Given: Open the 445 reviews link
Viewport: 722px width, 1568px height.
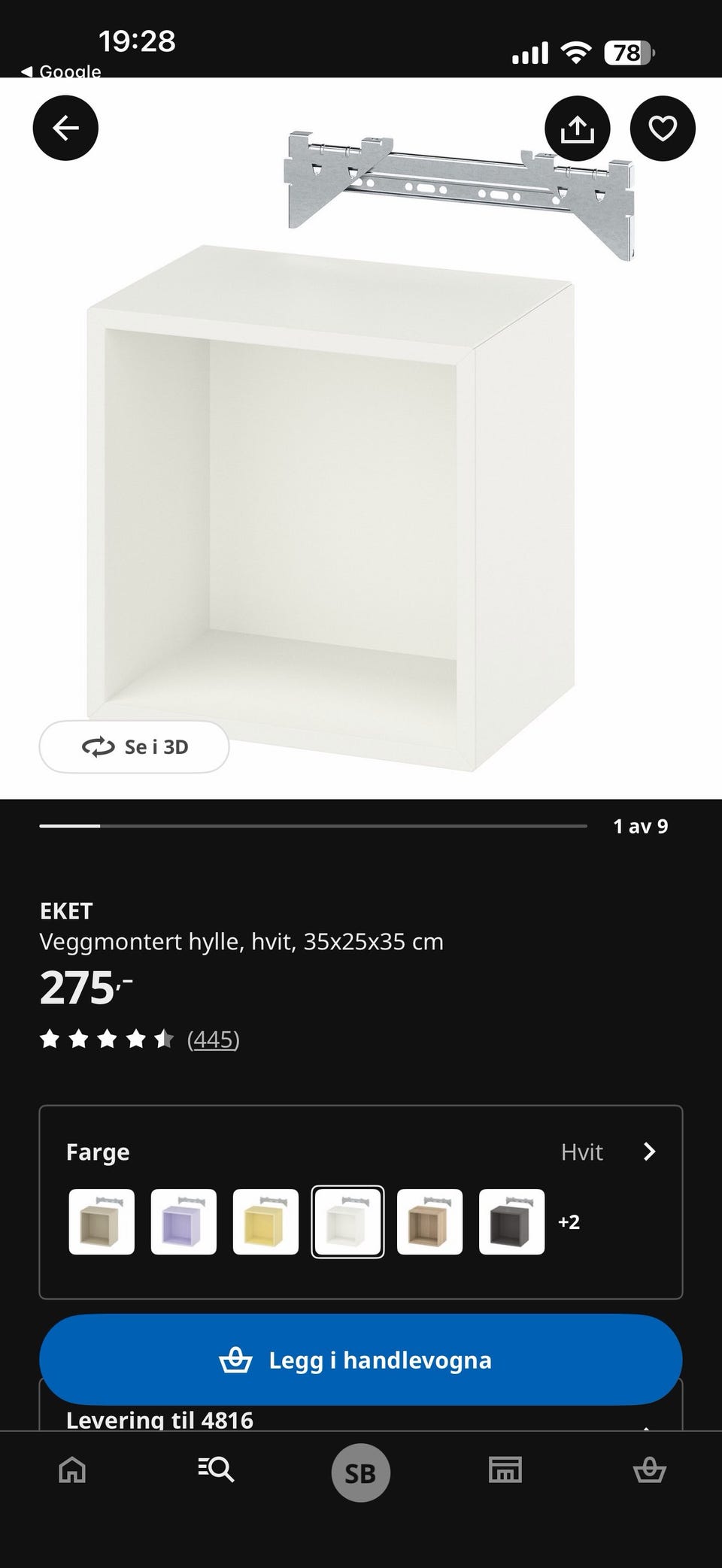Looking at the screenshot, I should pyautogui.click(x=213, y=1039).
